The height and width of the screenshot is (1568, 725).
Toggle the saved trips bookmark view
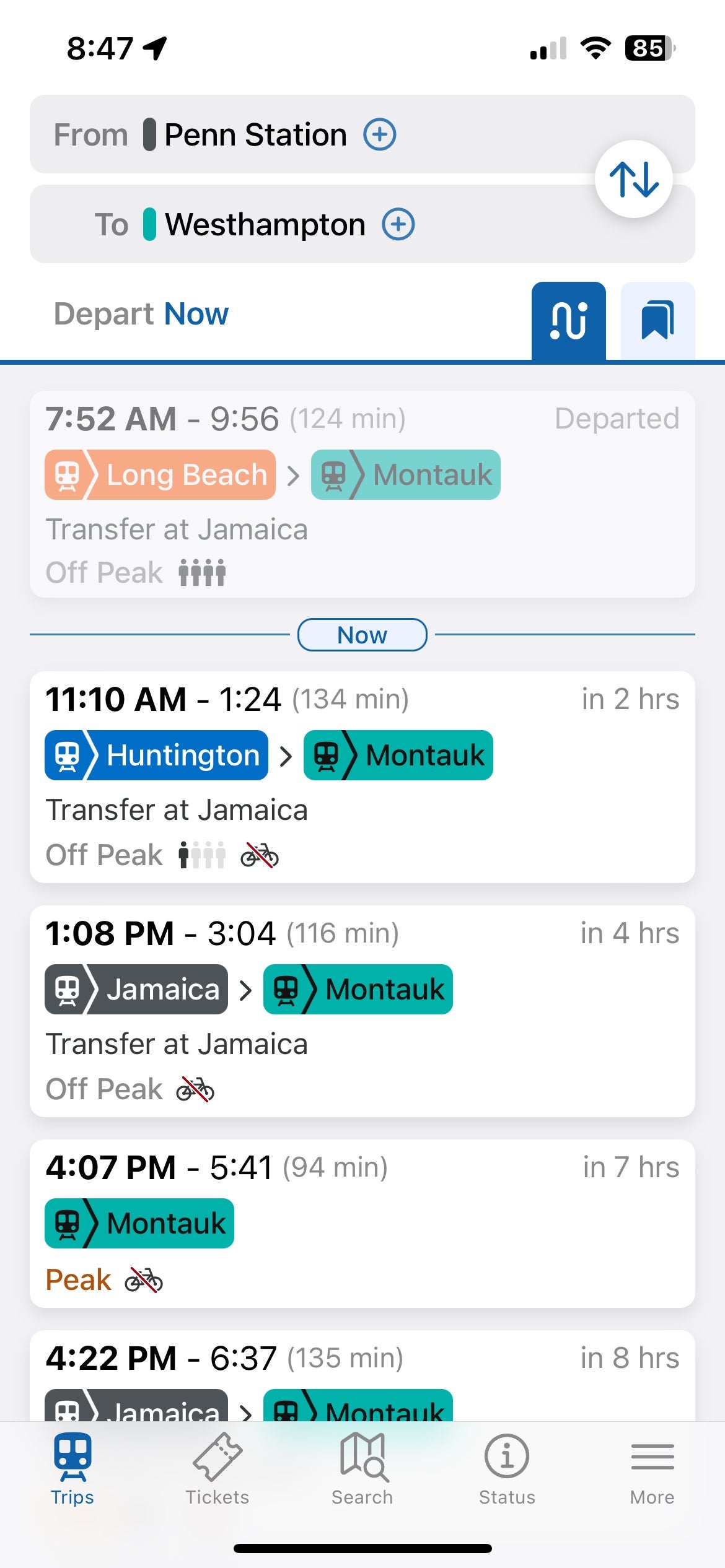pyautogui.click(x=656, y=321)
